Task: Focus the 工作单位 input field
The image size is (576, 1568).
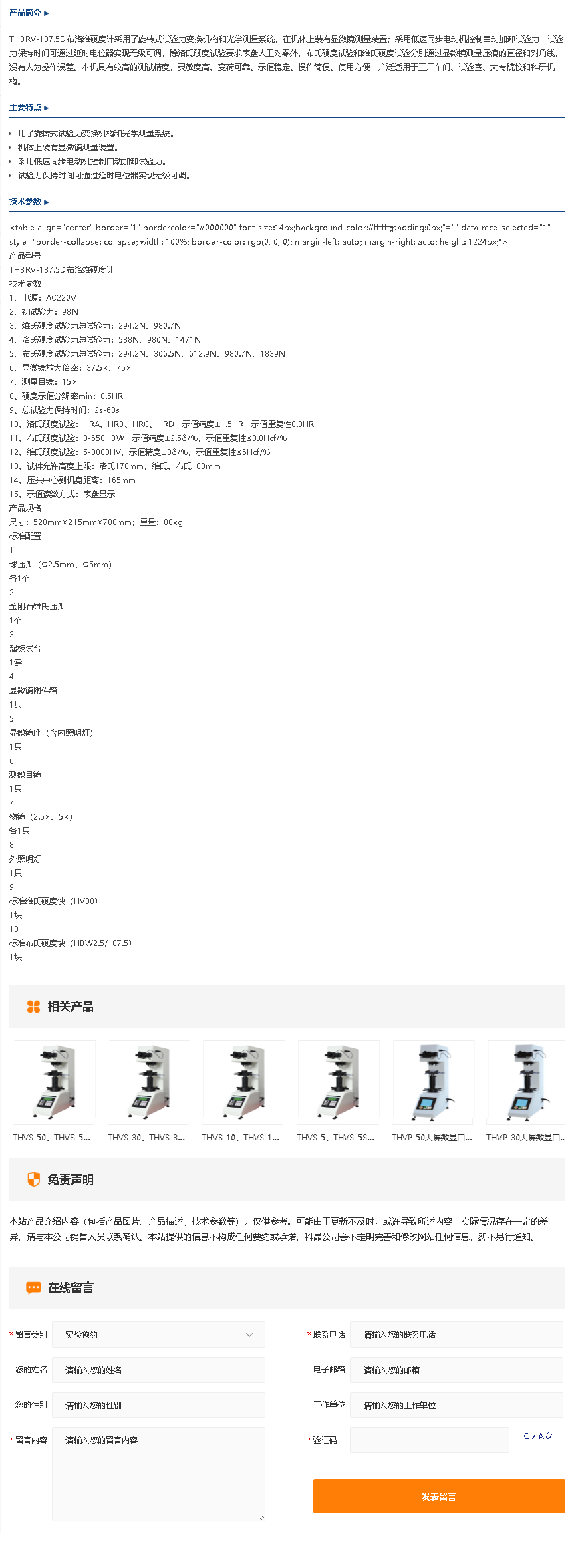Action: [456, 1405]
